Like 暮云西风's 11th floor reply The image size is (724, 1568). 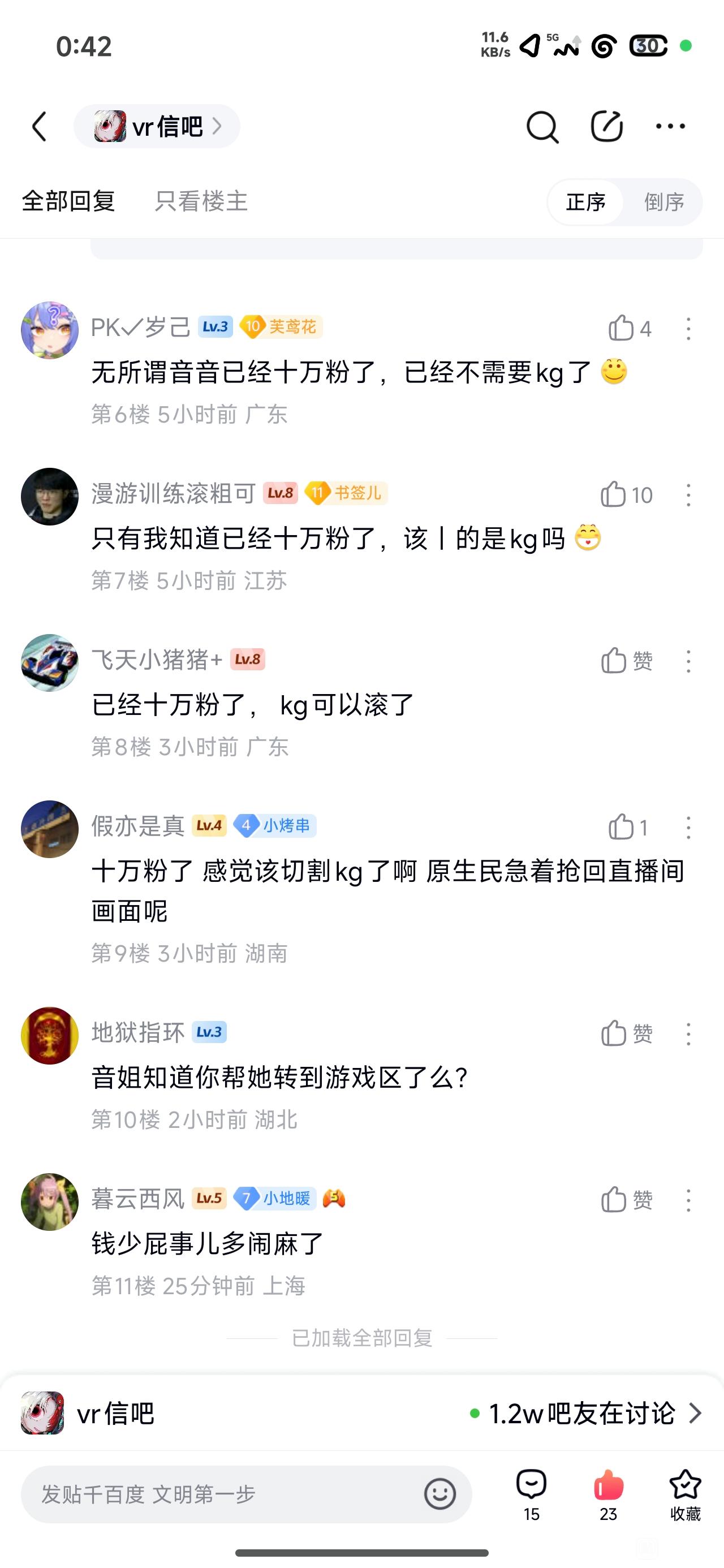pos(614,1200)
